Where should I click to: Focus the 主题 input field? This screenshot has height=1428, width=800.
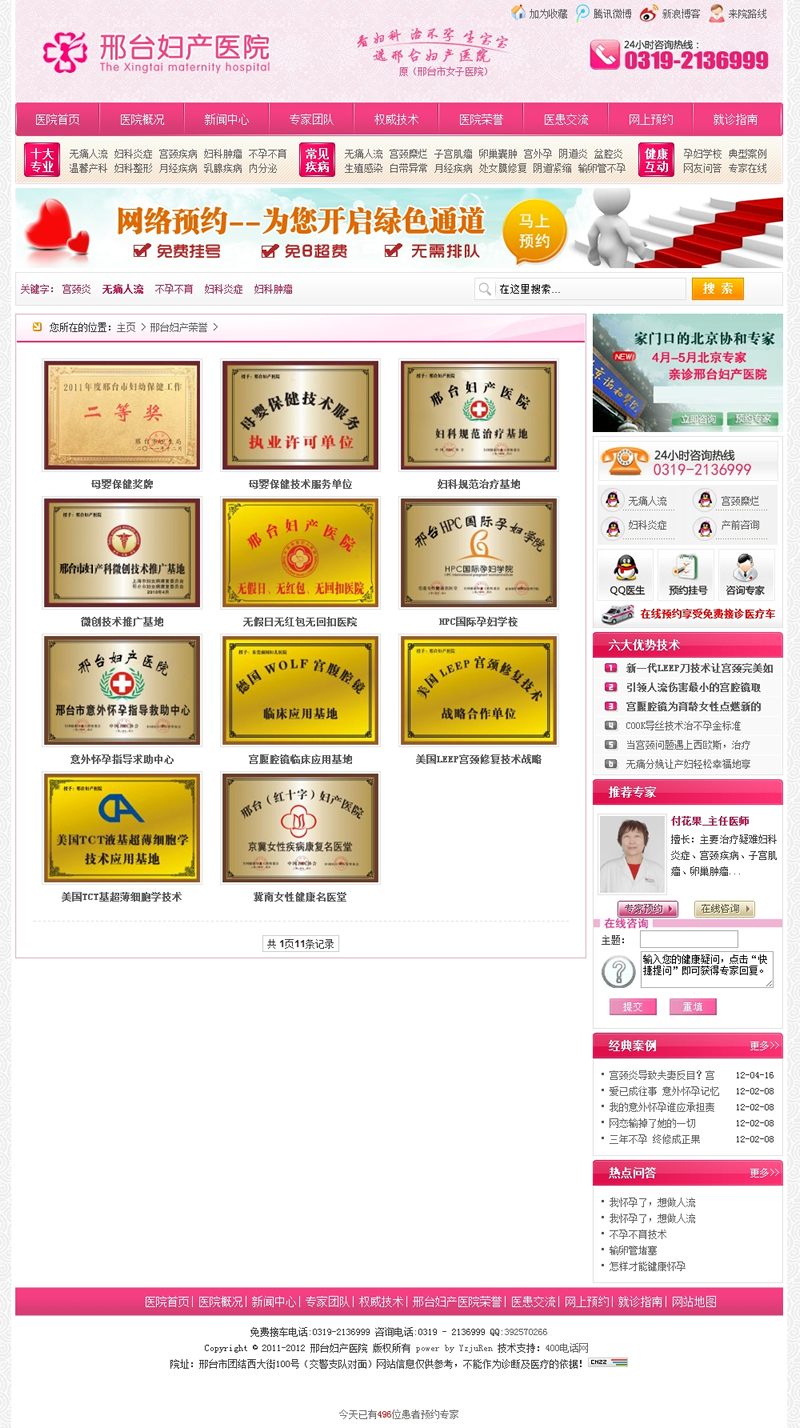coord(688,940)
